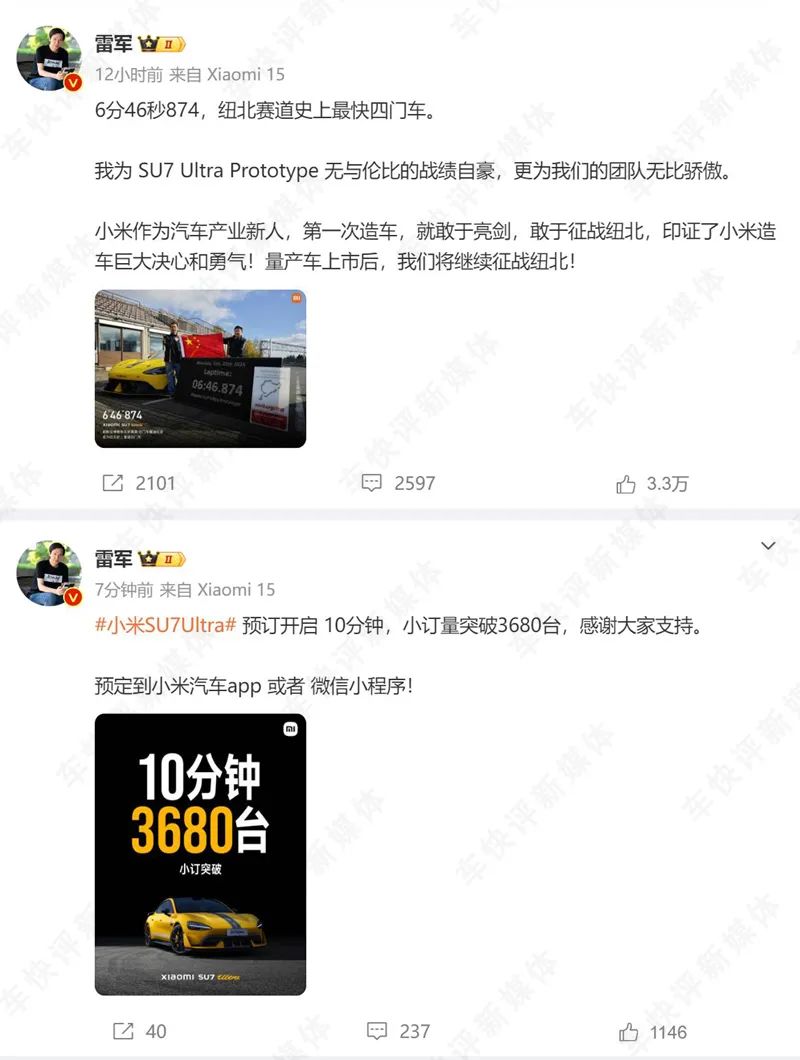800x1060 pixels.
Task: Open the Nürburgring lap time photo
Action: (x=200, y=368)
